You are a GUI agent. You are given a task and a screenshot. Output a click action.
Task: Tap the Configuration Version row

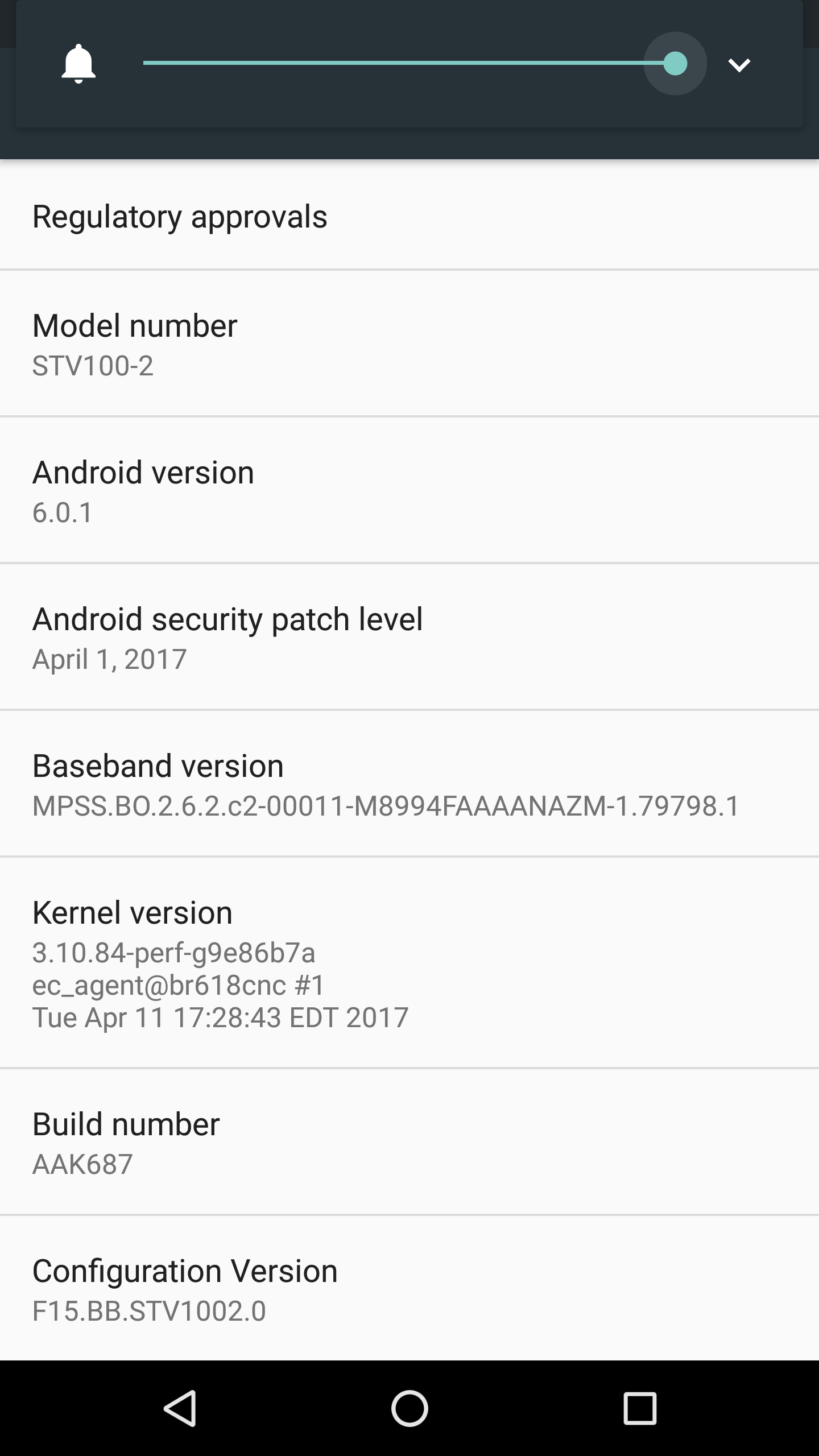click(x=409, y=1288)
